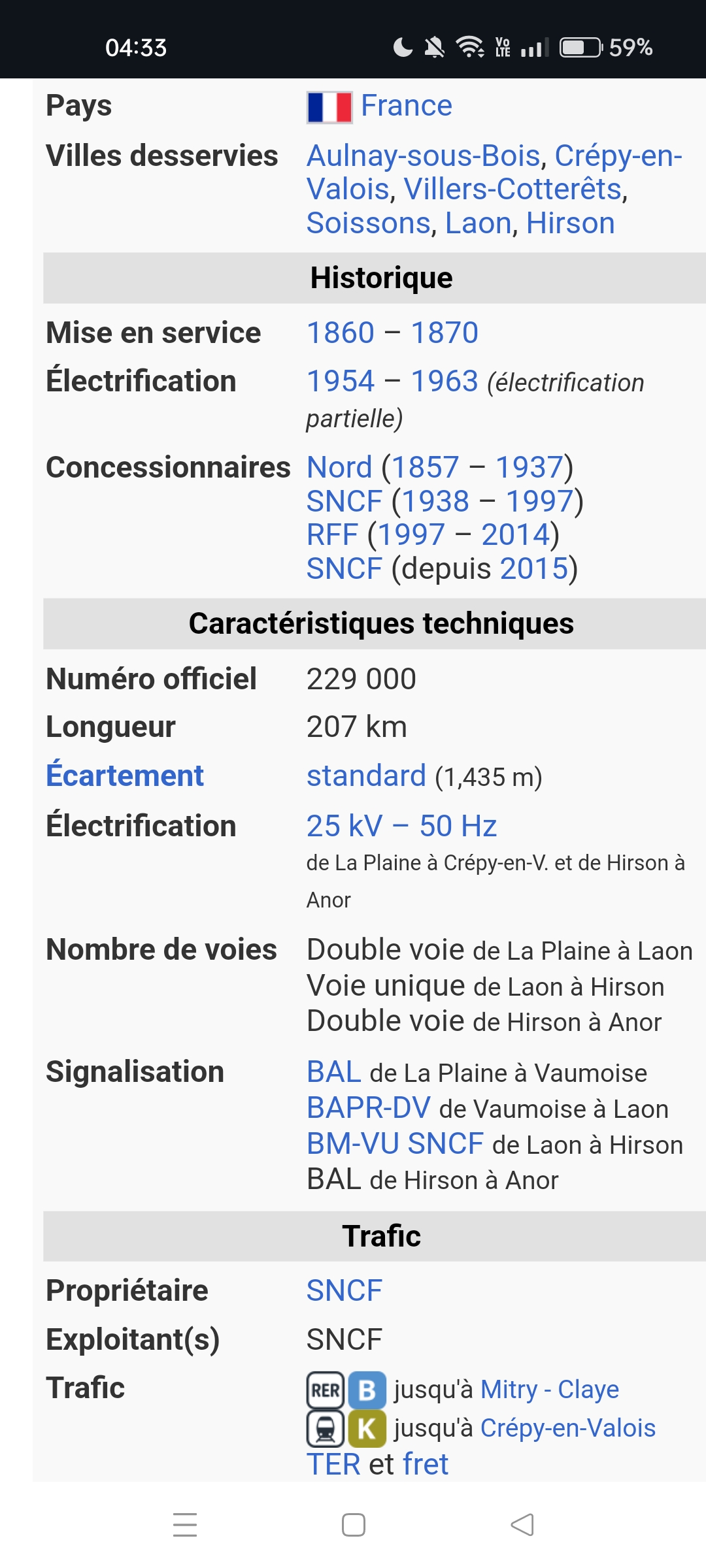Open the year 1860 link

341,333
